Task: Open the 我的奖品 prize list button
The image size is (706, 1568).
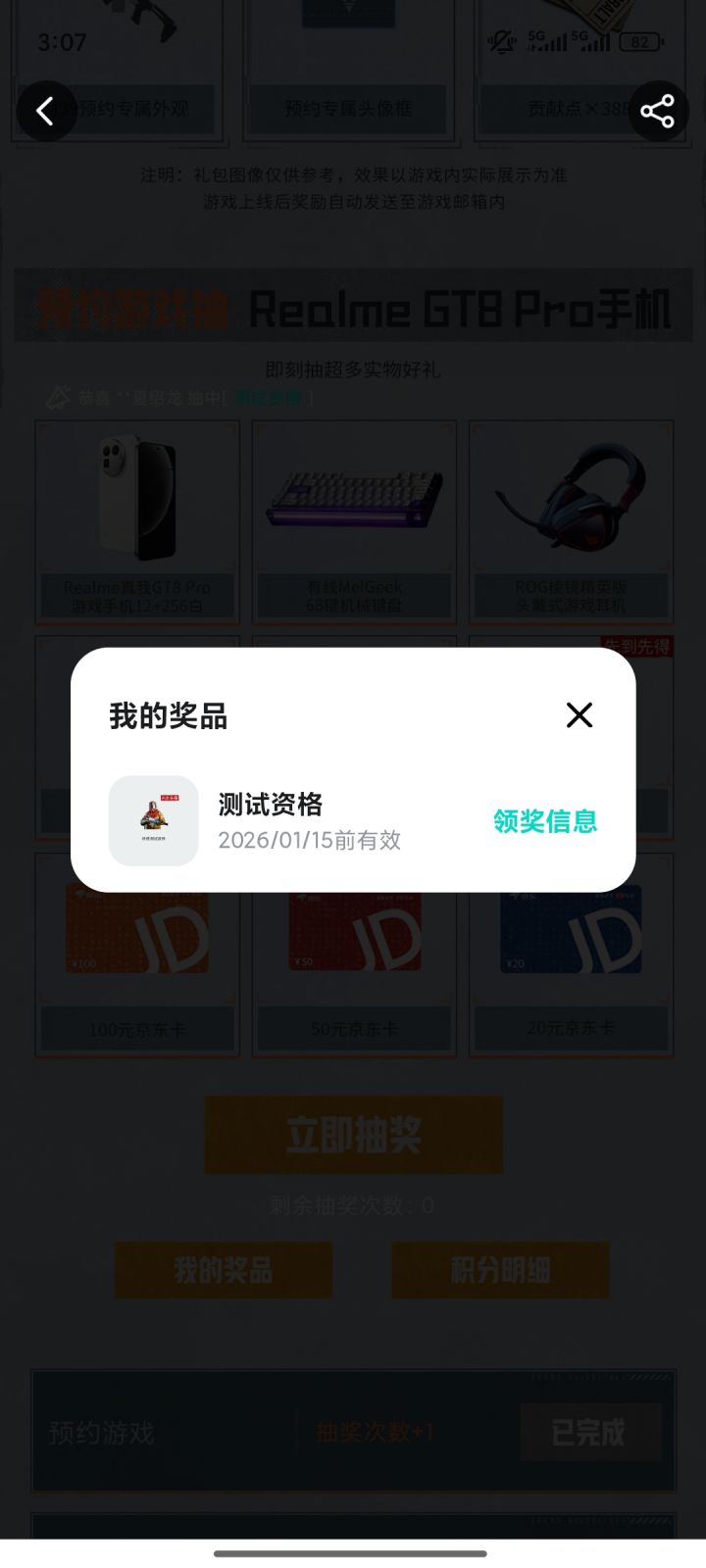Action: 223,1270
